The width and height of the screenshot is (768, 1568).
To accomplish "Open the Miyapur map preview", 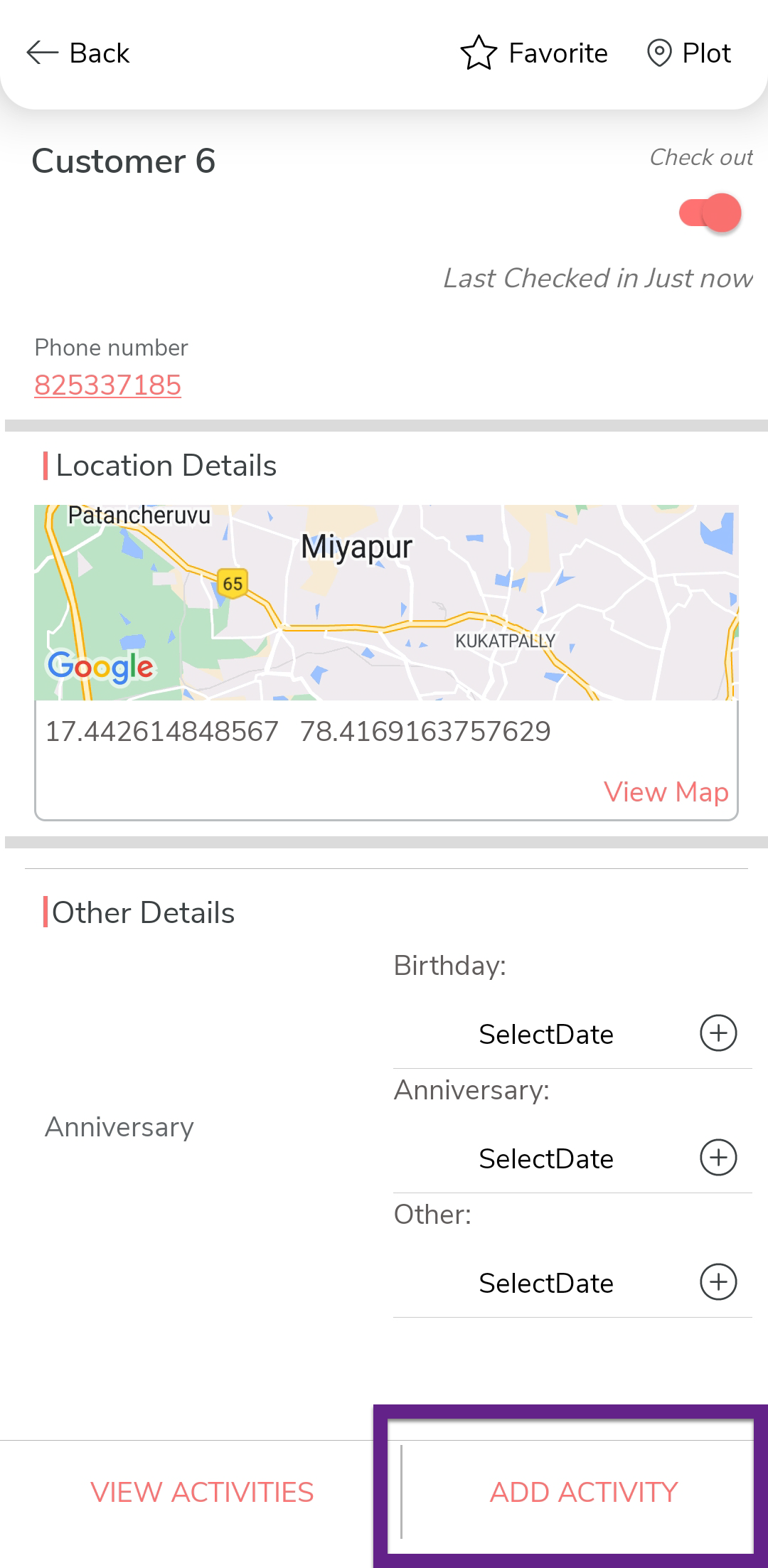I will [386, 602].
